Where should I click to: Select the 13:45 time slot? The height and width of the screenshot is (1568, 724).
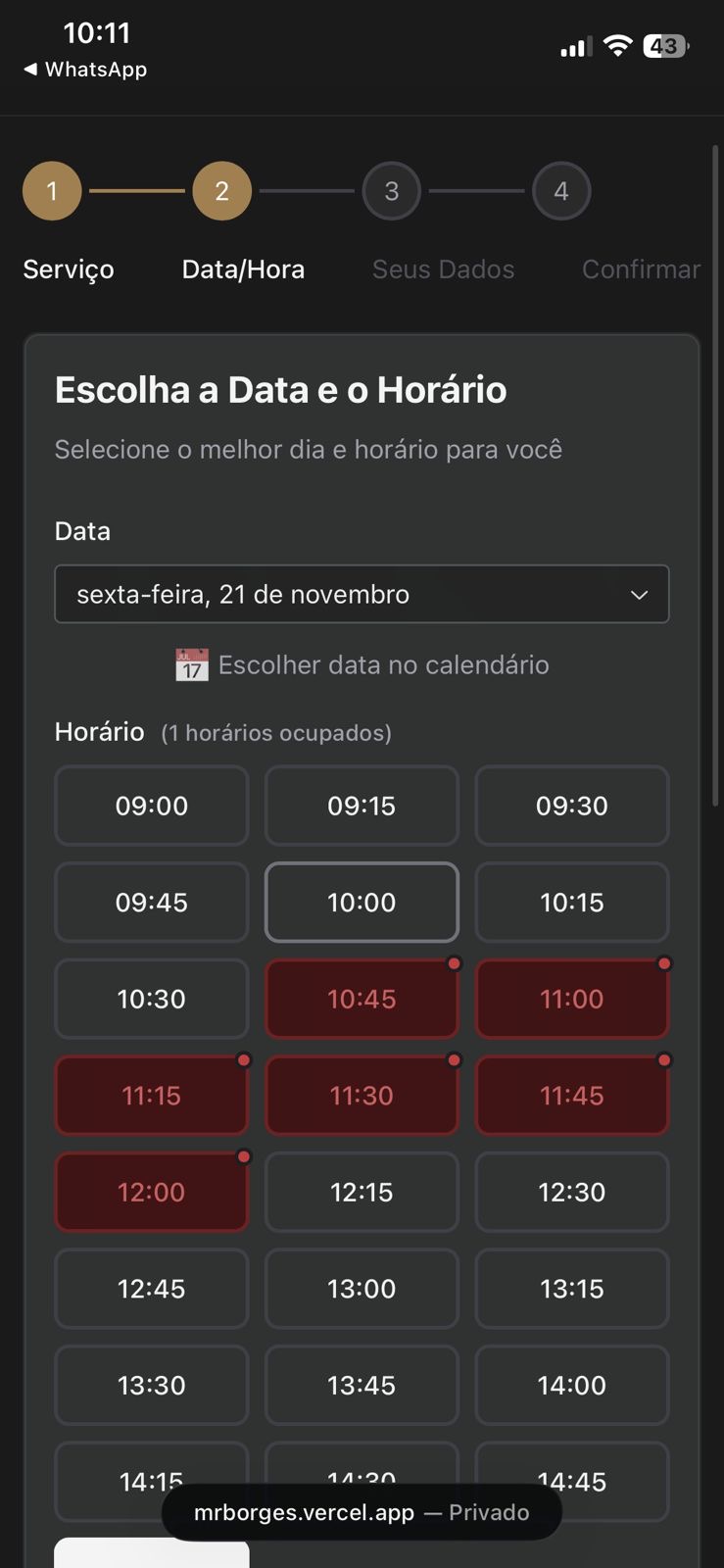click(x=362, y=1385)
